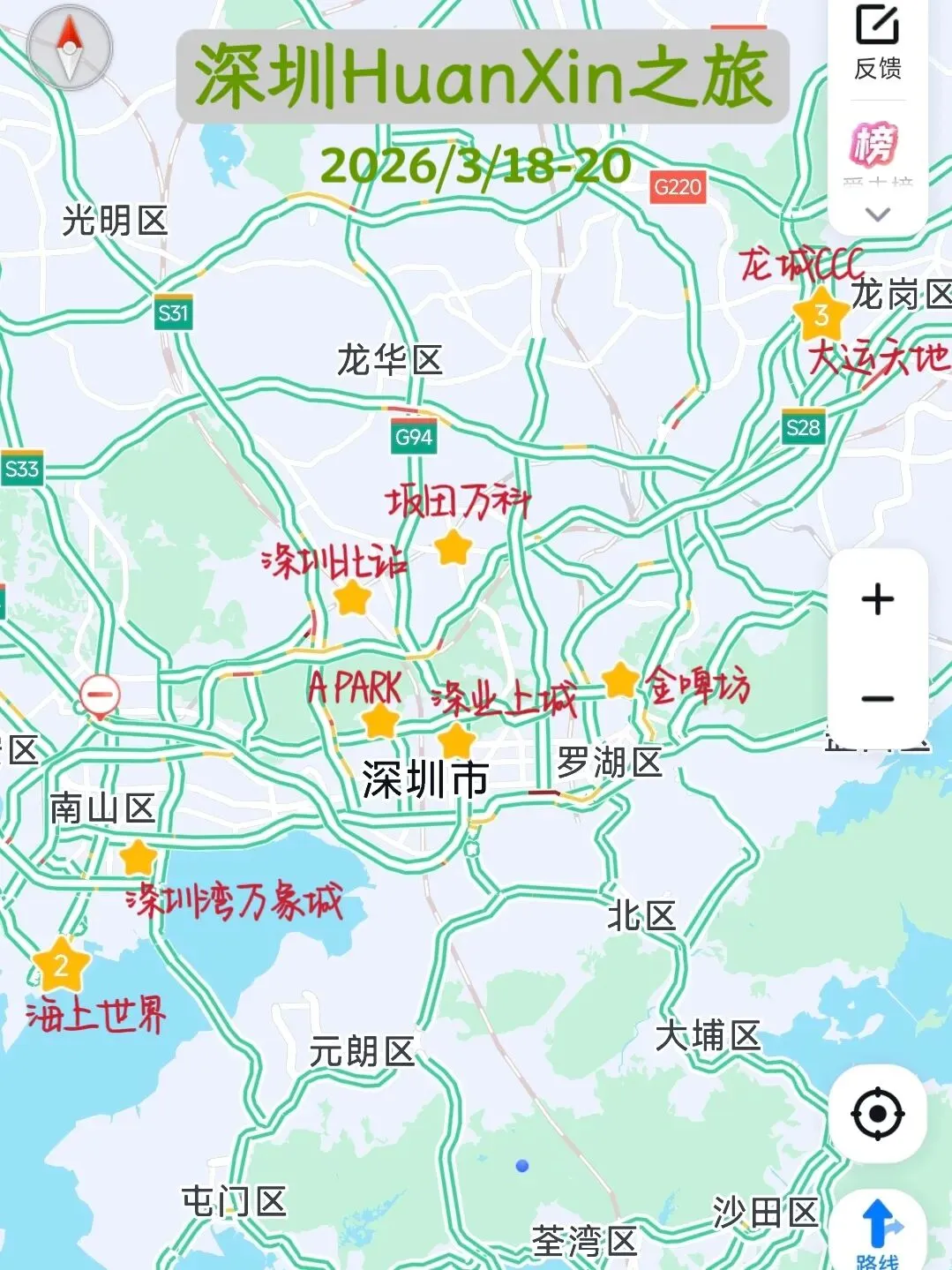Select the favorite star marker numbered 3

coord(821,315)
